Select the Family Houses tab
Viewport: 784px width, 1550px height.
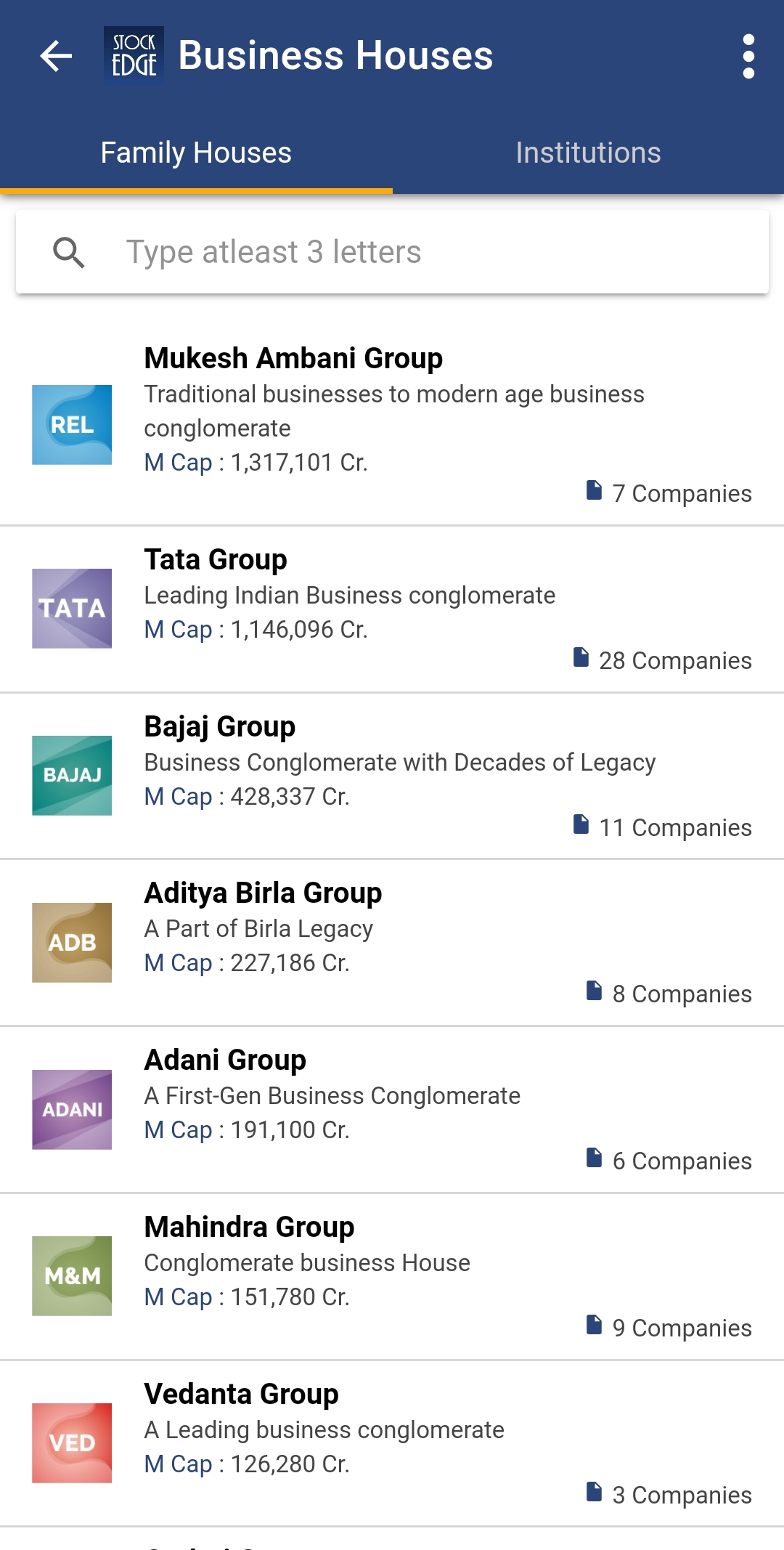[x=196, y=153]
